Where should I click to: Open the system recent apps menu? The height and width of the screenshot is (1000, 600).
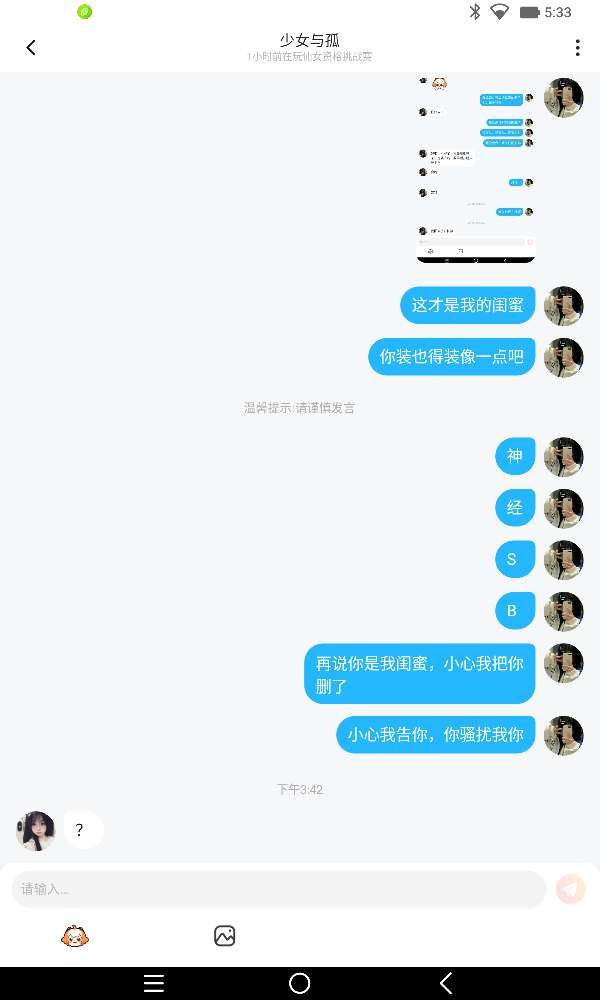154,983
